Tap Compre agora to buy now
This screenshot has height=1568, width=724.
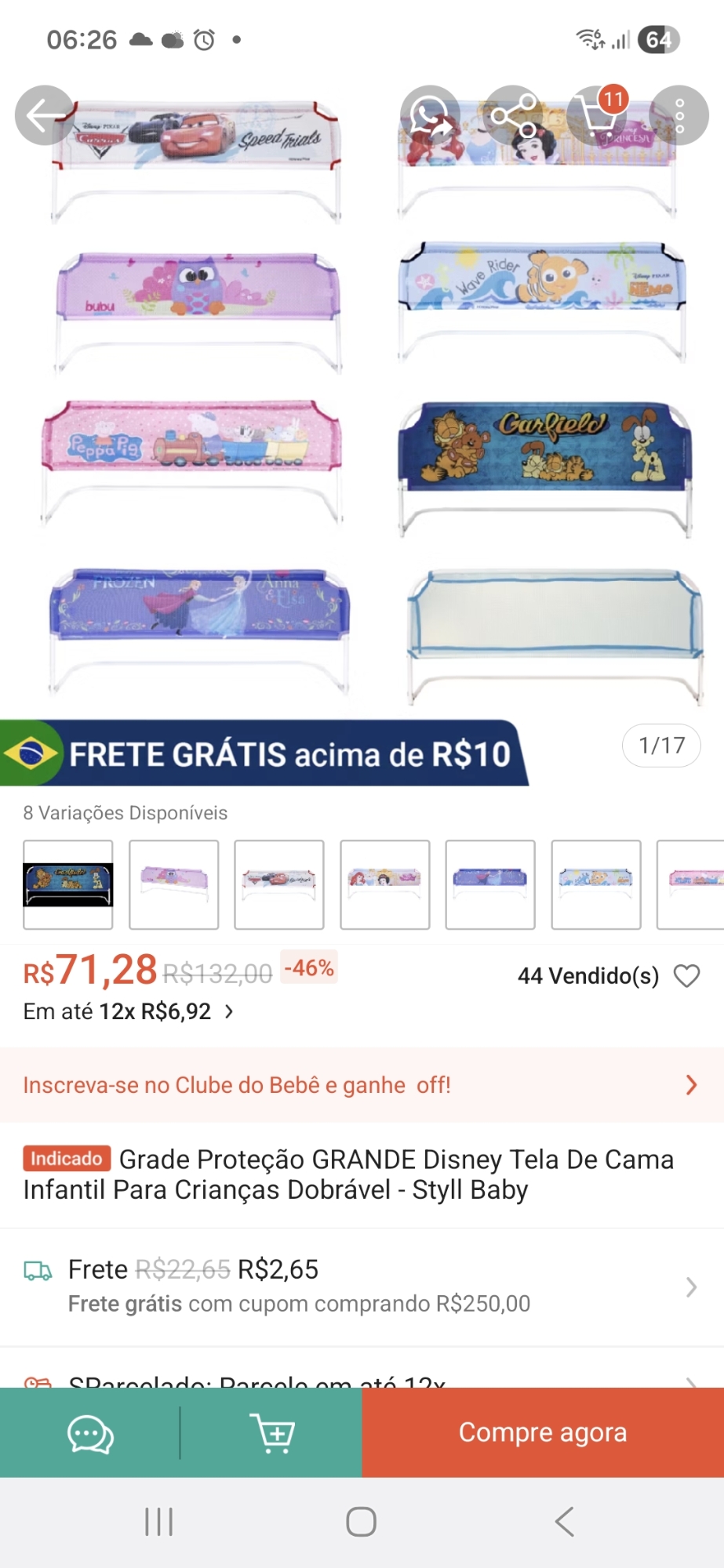pyautogui.click(x=543, y=1433)
